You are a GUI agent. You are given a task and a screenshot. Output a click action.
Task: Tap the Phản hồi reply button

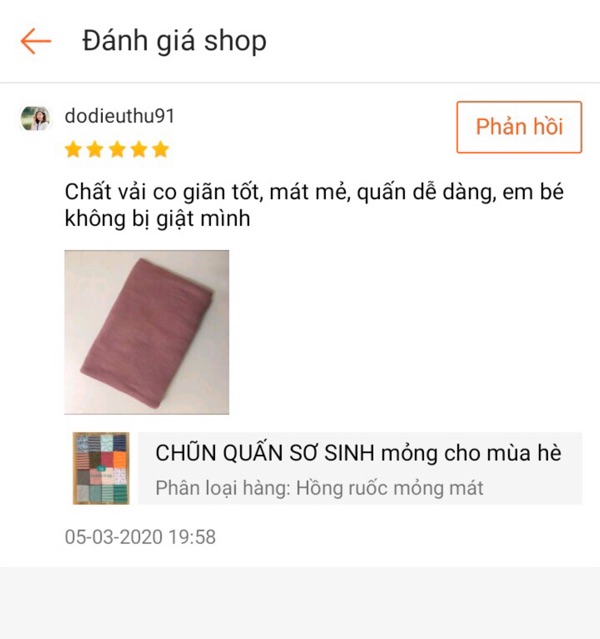tap(518, 127)
